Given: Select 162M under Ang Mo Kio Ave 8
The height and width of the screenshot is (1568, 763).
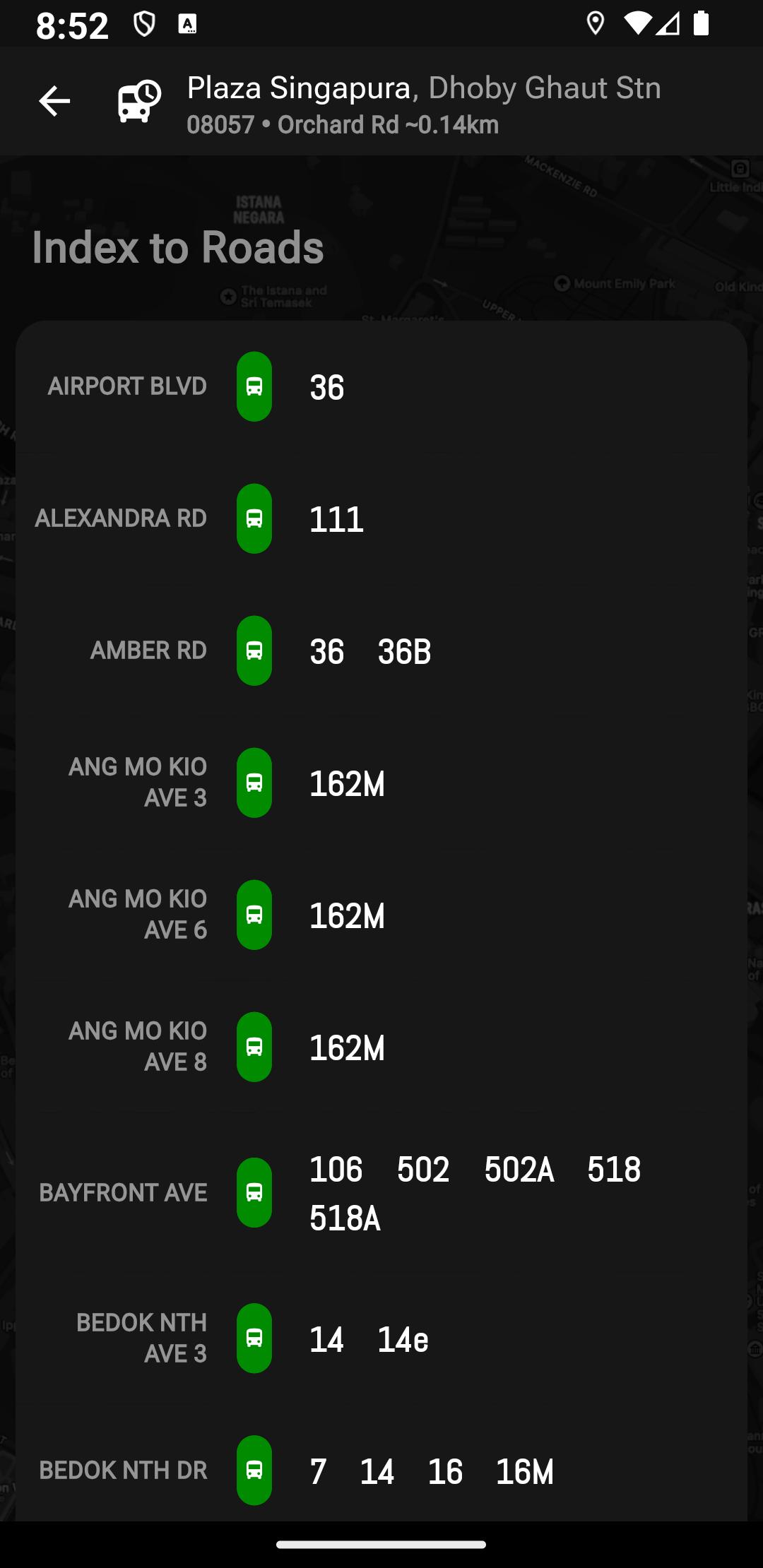Looking at the screenshot, I should [x=347, y=1047].
